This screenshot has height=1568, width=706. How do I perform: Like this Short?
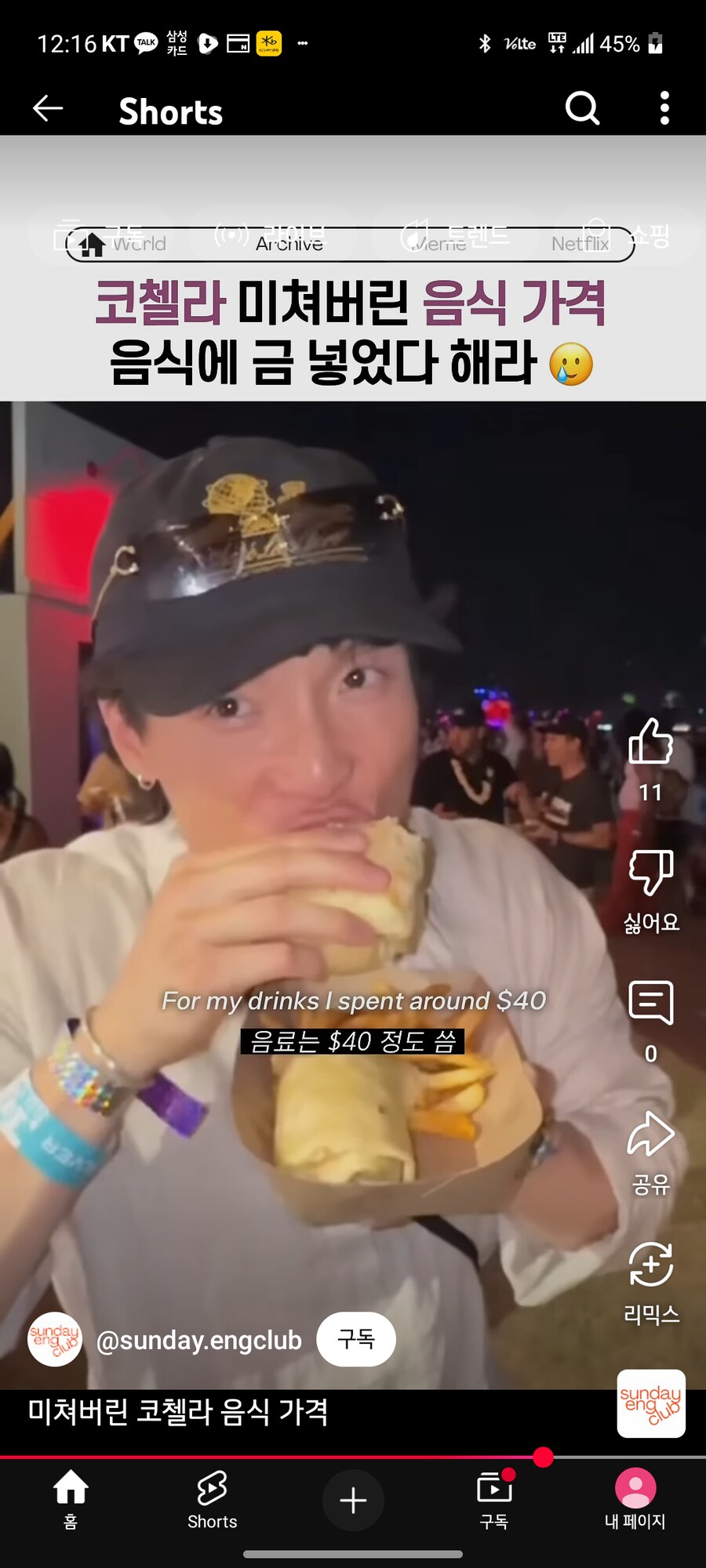[650, 742]
